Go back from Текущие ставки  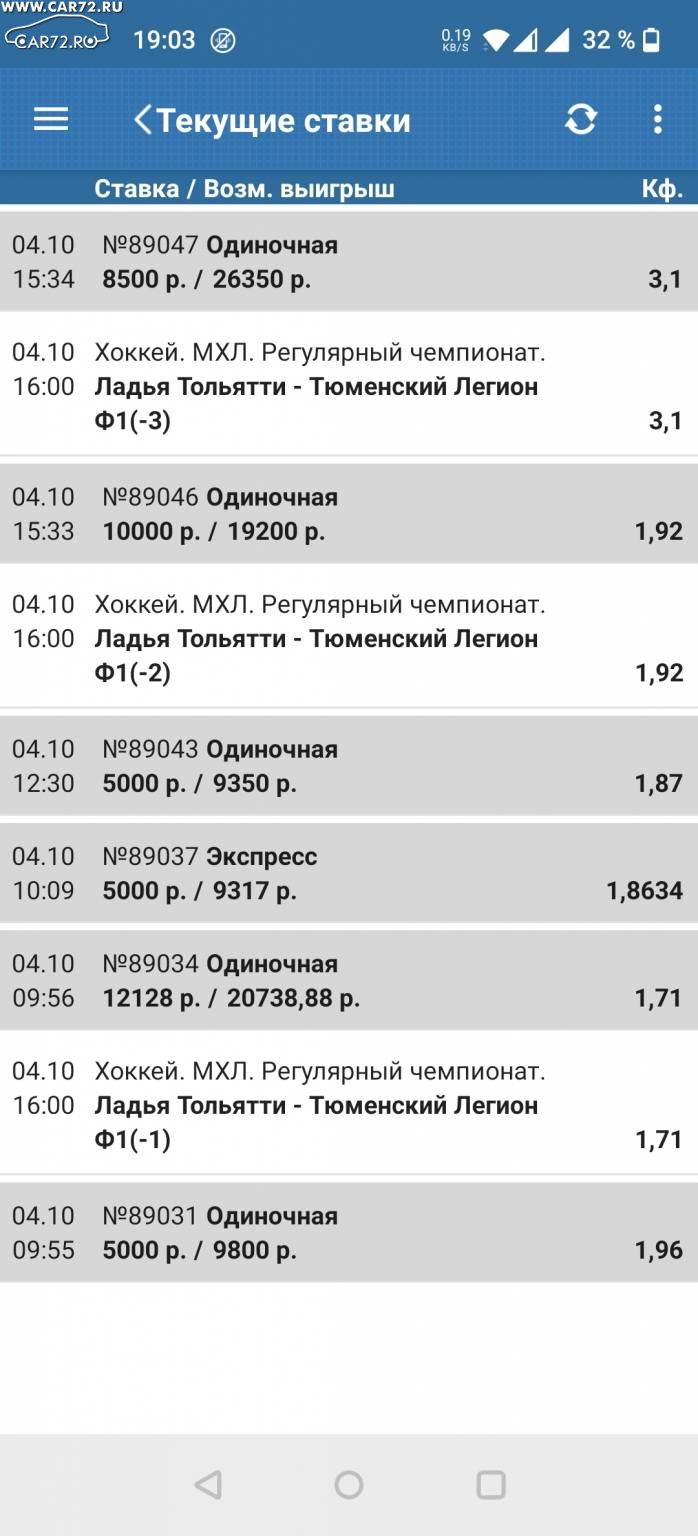coord(143,120)
